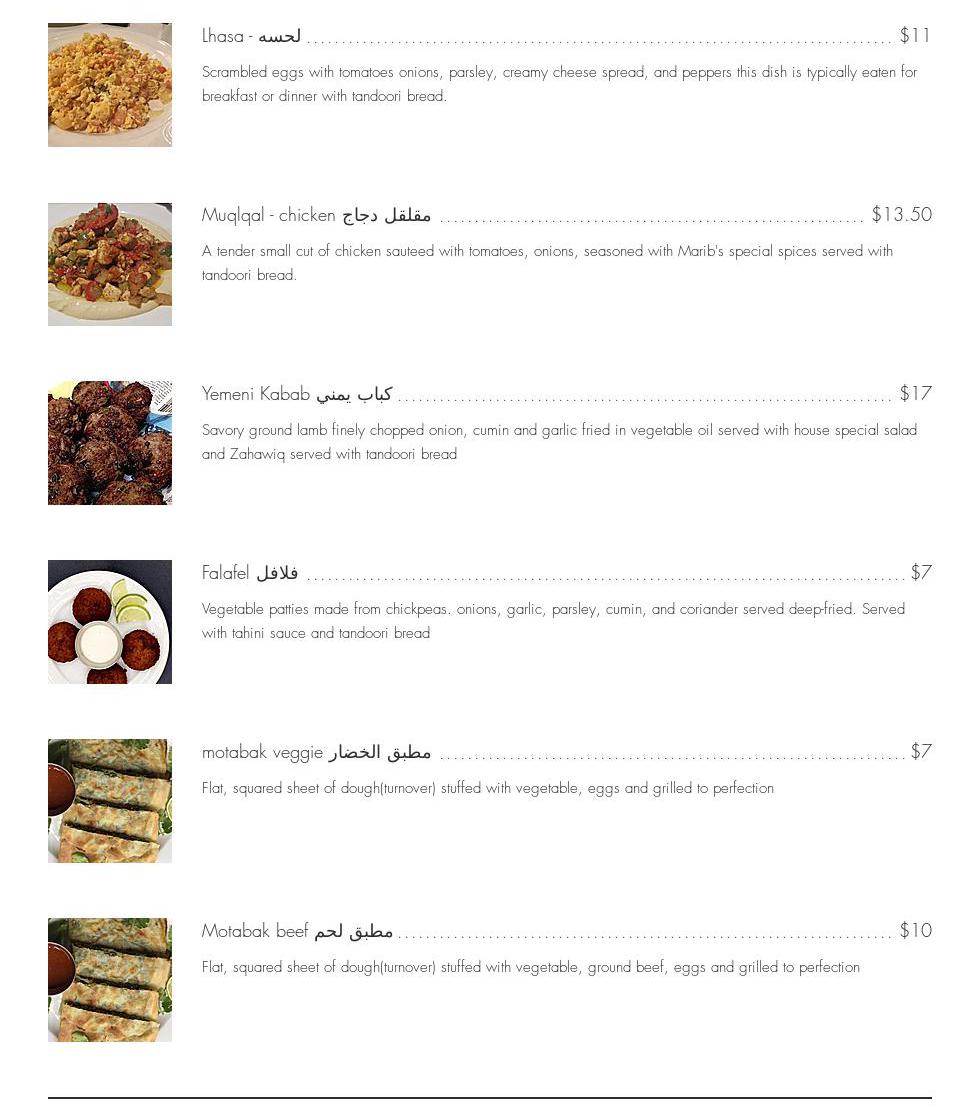Open the motabak veggie photo
This screenshot has width=966, height=1110.
pos(110,801)
